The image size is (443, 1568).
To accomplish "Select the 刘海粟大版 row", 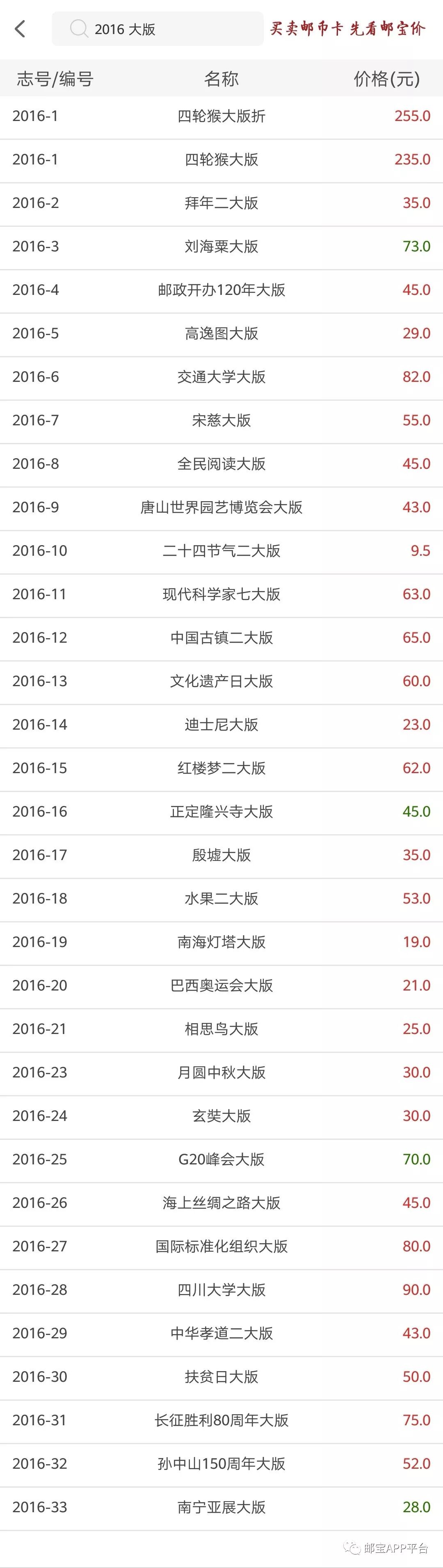I will click(x=221, y=246).
